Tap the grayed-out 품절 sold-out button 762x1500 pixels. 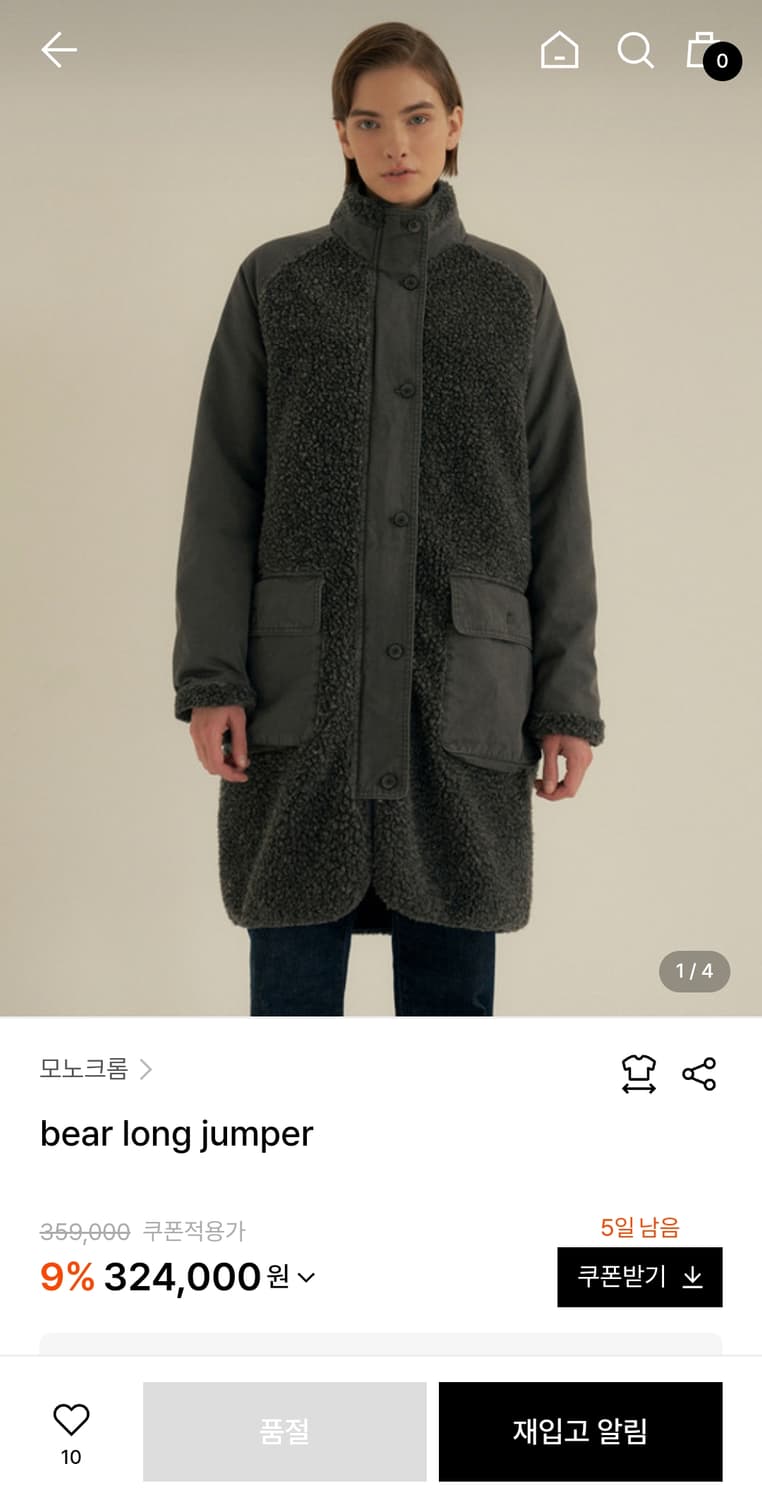(x=284, y=1430)
